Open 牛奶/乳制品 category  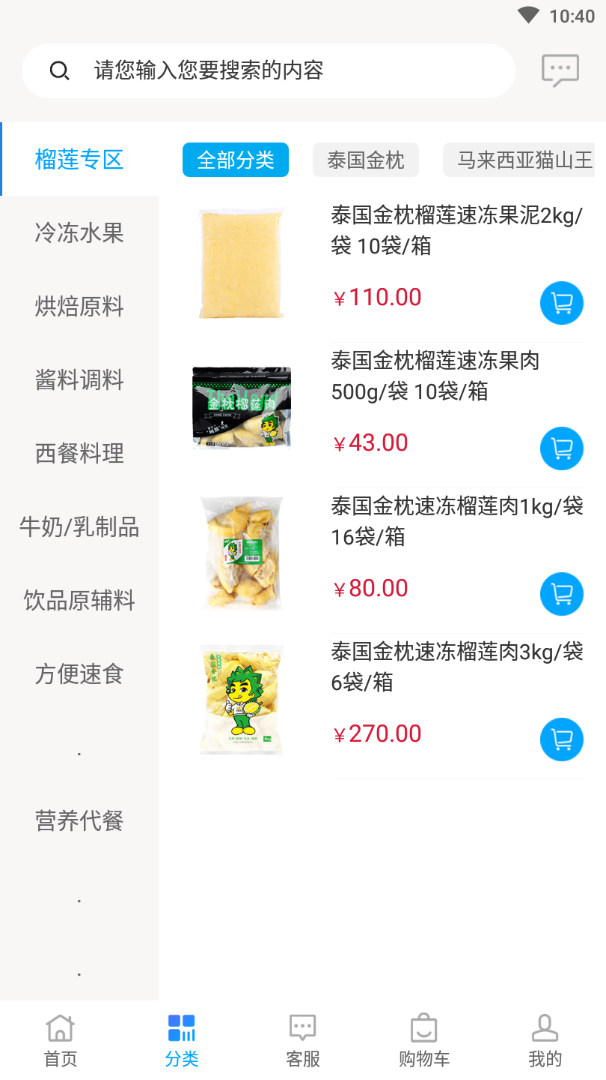tap(79, 527)
